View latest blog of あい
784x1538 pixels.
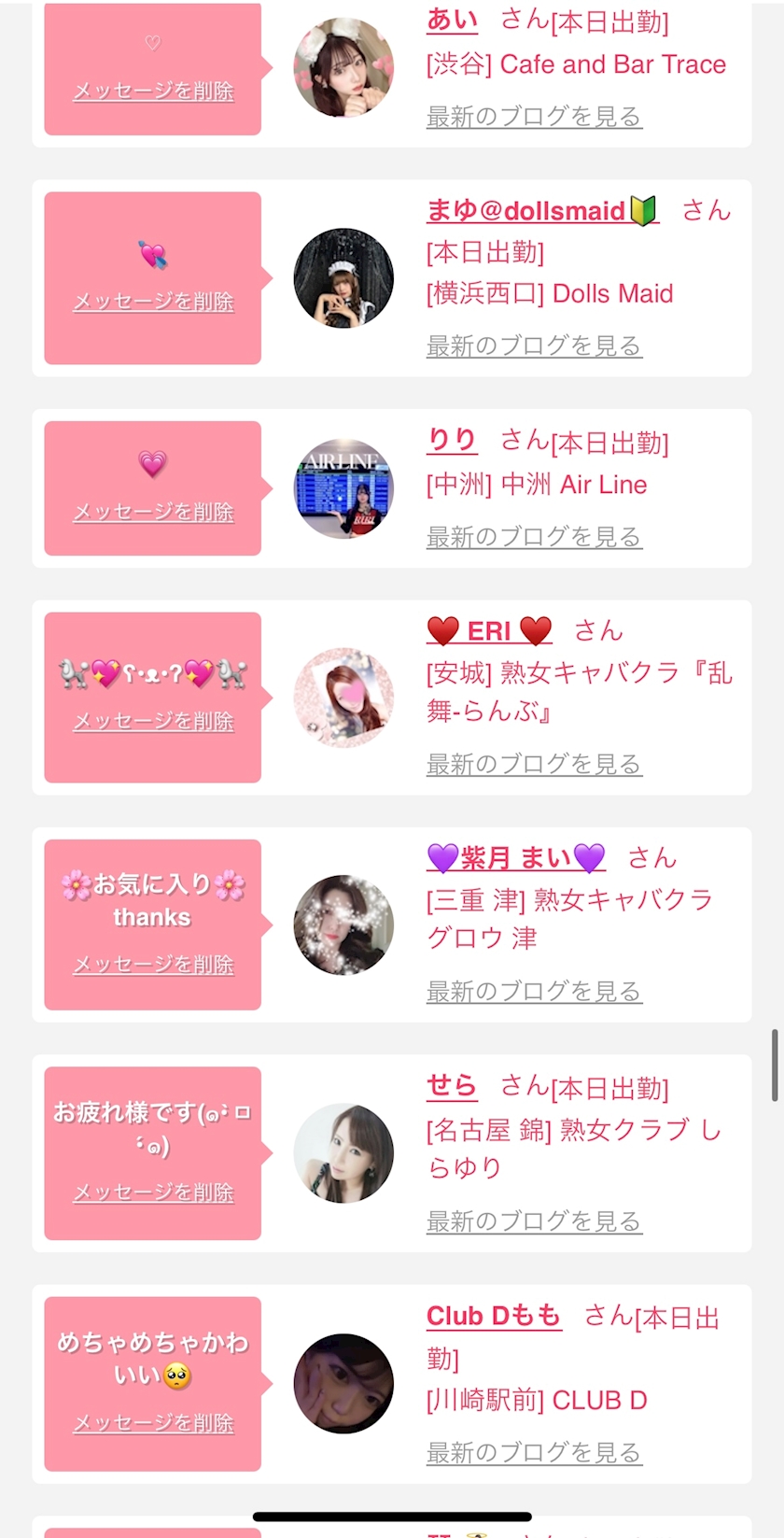pos(534,117)
